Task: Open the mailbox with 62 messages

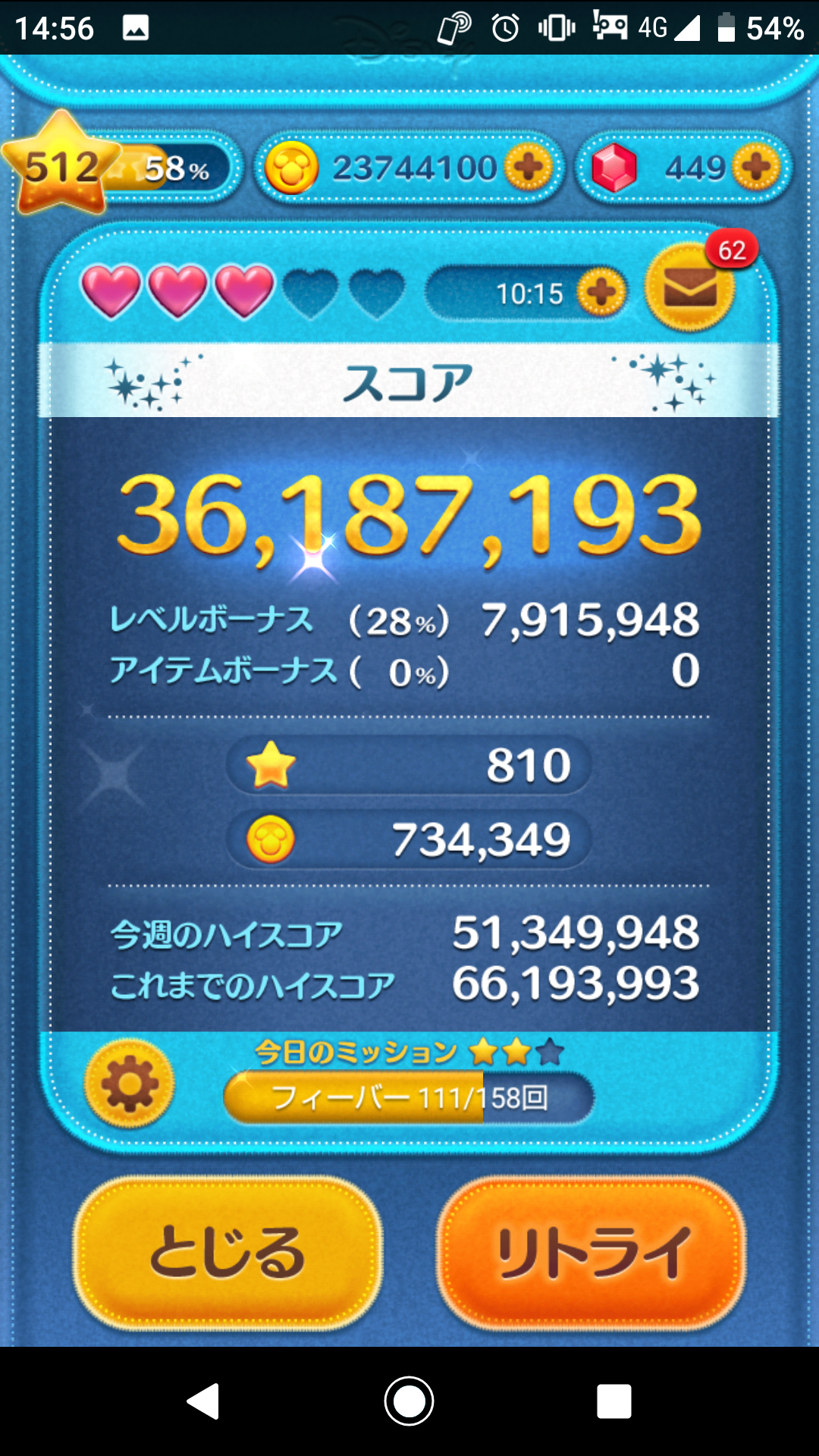Action: coord(689,287)
